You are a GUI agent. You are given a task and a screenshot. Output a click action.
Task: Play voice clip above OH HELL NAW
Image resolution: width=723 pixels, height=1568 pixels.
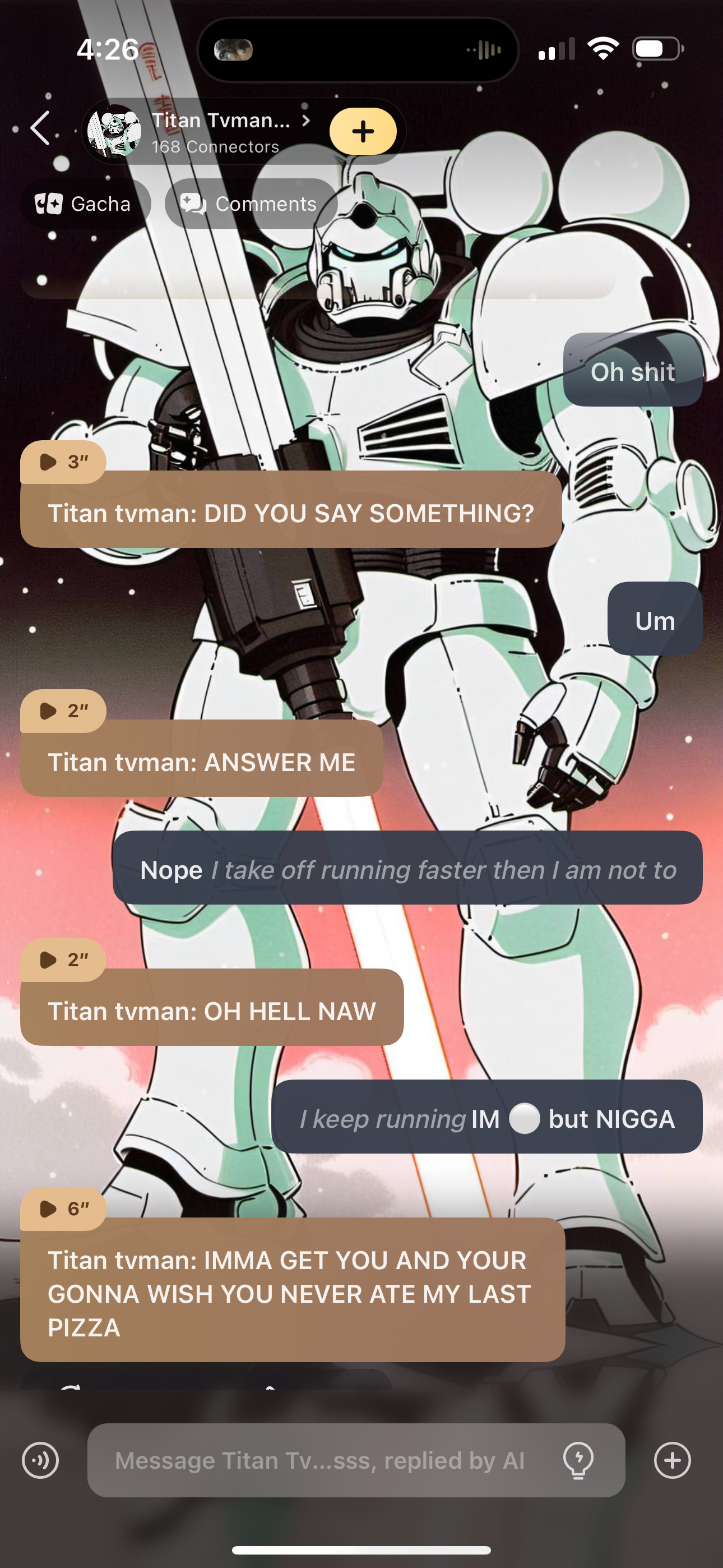tap(63, 960)
